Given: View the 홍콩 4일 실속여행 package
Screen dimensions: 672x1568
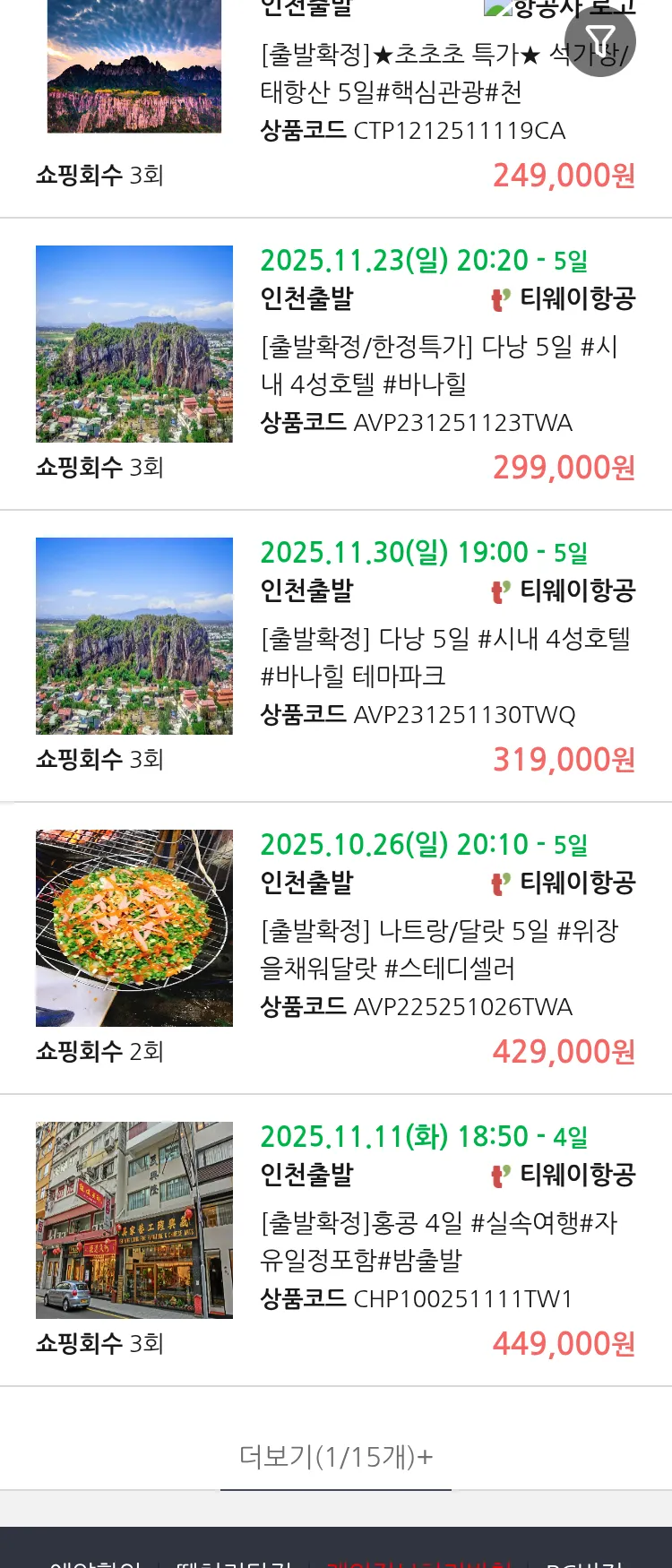Looking at the screenshot, I should click(x=439, y=1241).
